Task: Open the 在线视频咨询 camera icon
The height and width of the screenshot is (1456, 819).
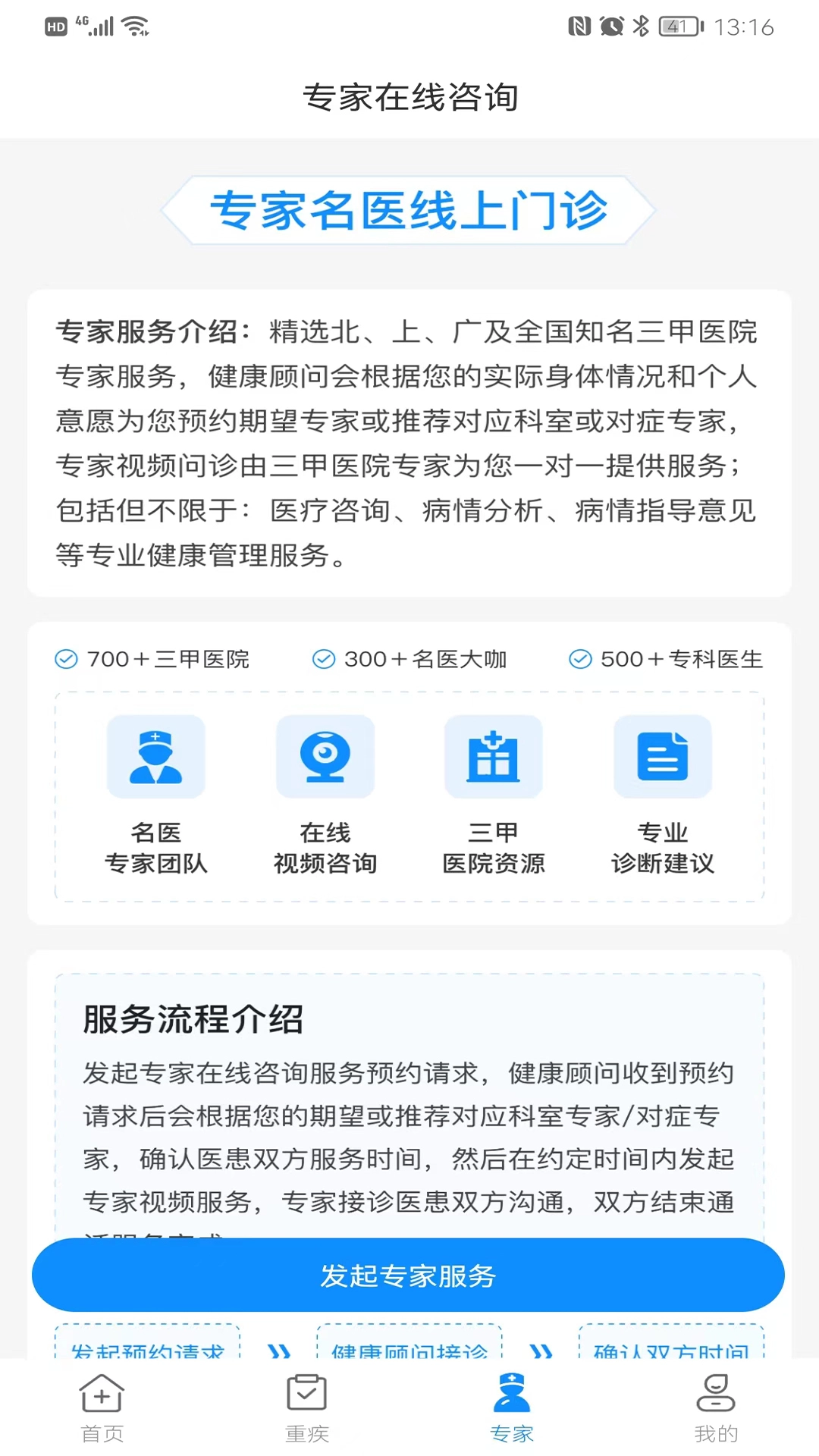Action: point(325,757)
